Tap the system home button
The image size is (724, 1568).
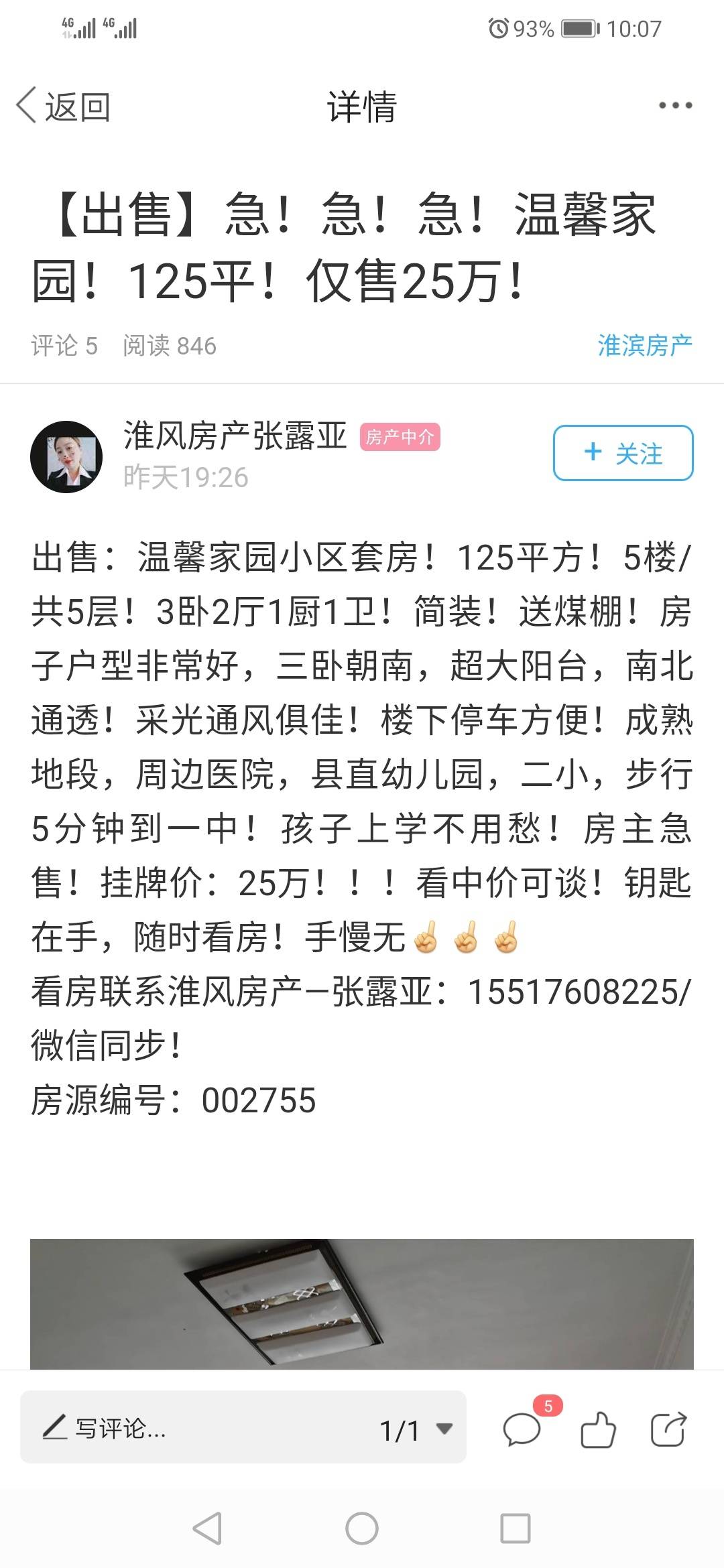pyautogui.click(x=362, y=1528)
